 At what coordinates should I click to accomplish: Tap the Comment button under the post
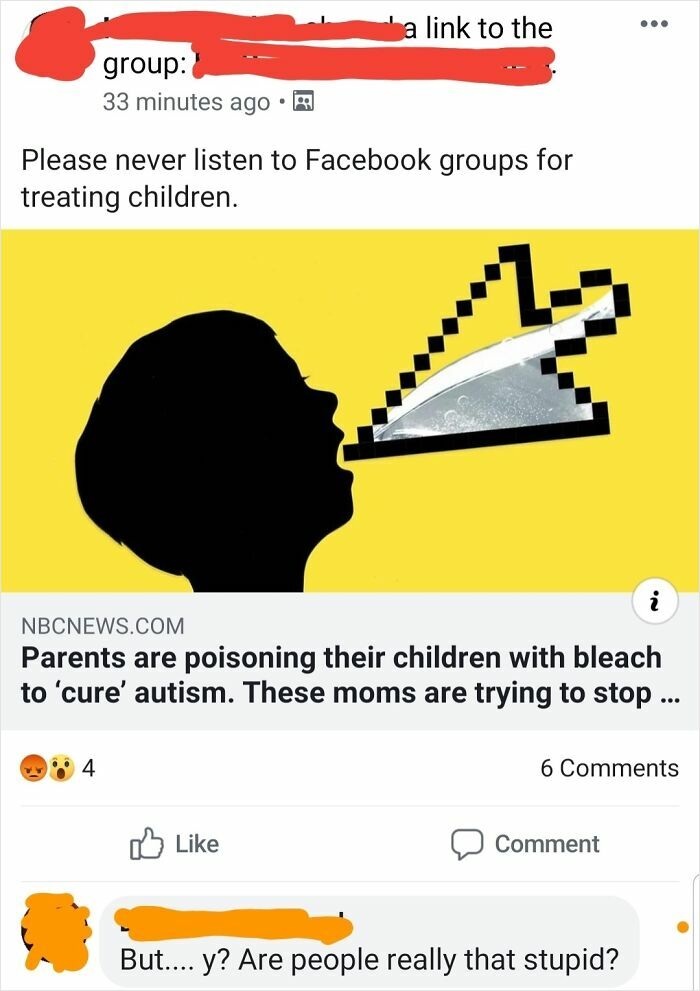point(526,843)
